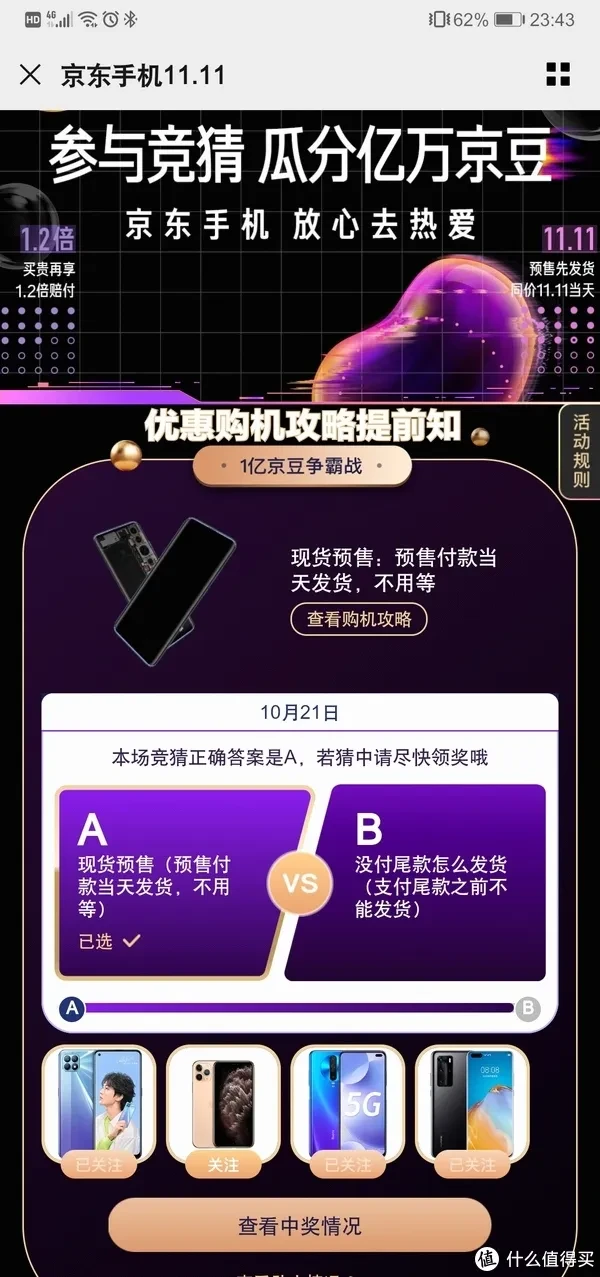600x1277 pixels.
Task: Open the Redmi 5G phone card
Action: [347, 1105]
